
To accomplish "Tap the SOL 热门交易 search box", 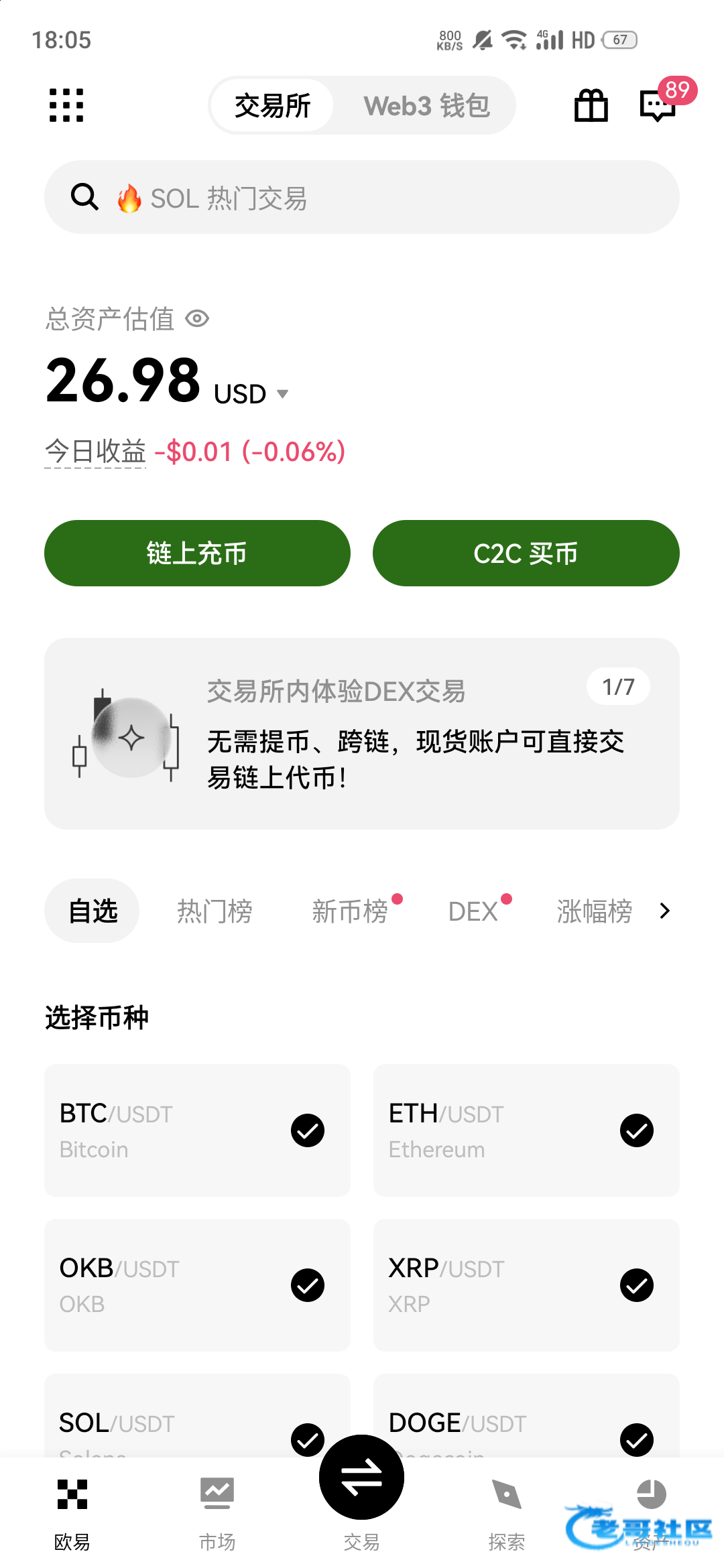I will pos(362,198).
